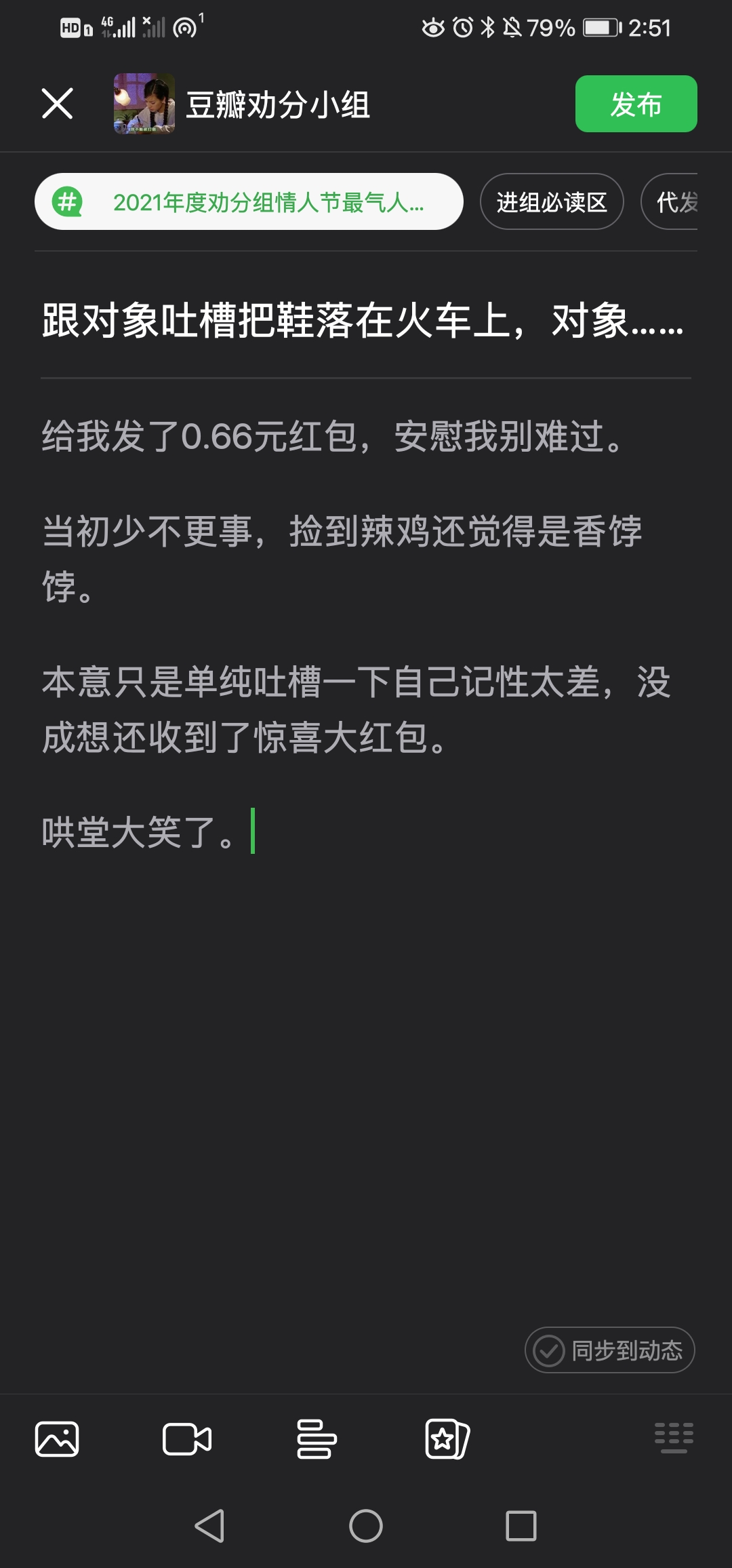Hide the keyboard toolbar icon
This screenshot has height=1568, width=732.
[674, 1438]
